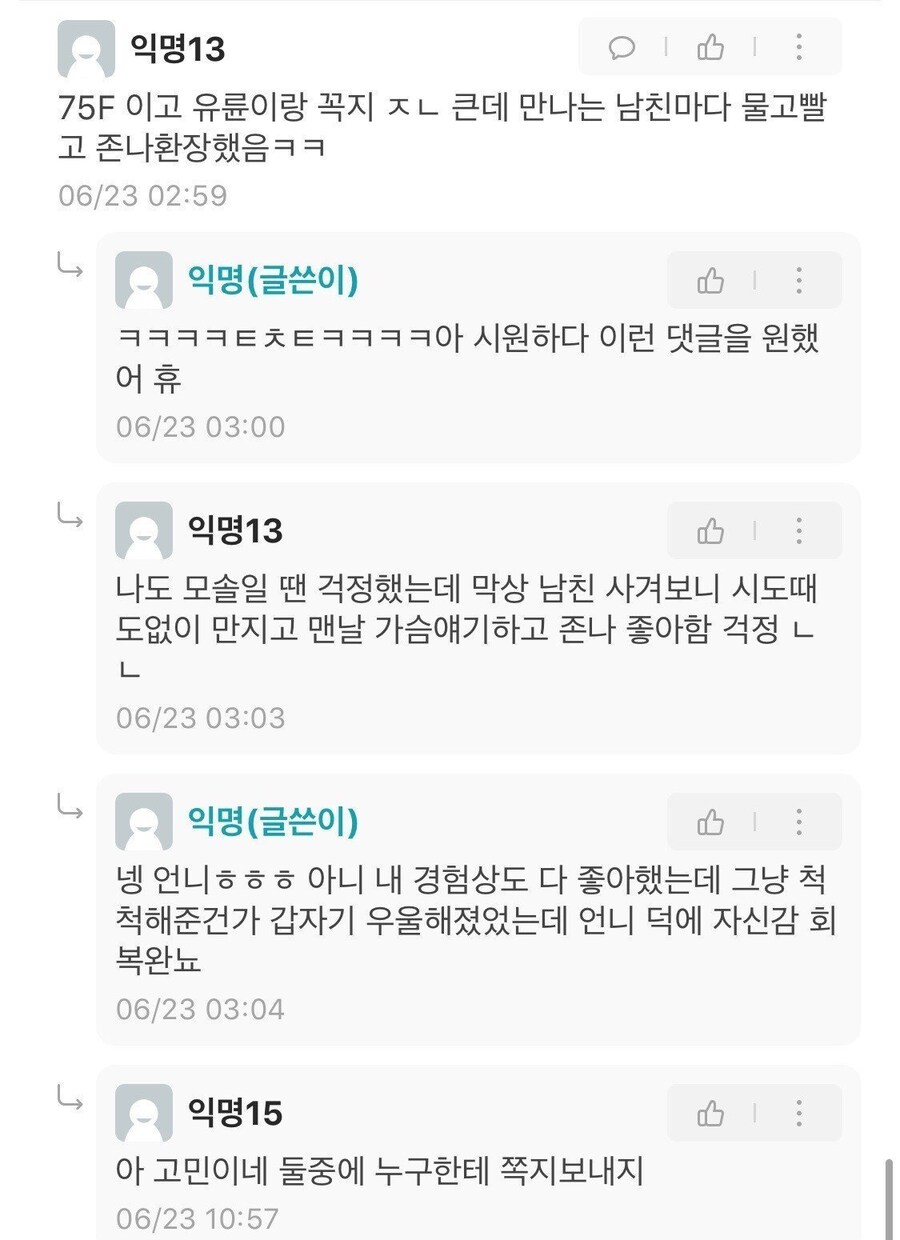Reply to 익명13's top comment

click(622, 47)
